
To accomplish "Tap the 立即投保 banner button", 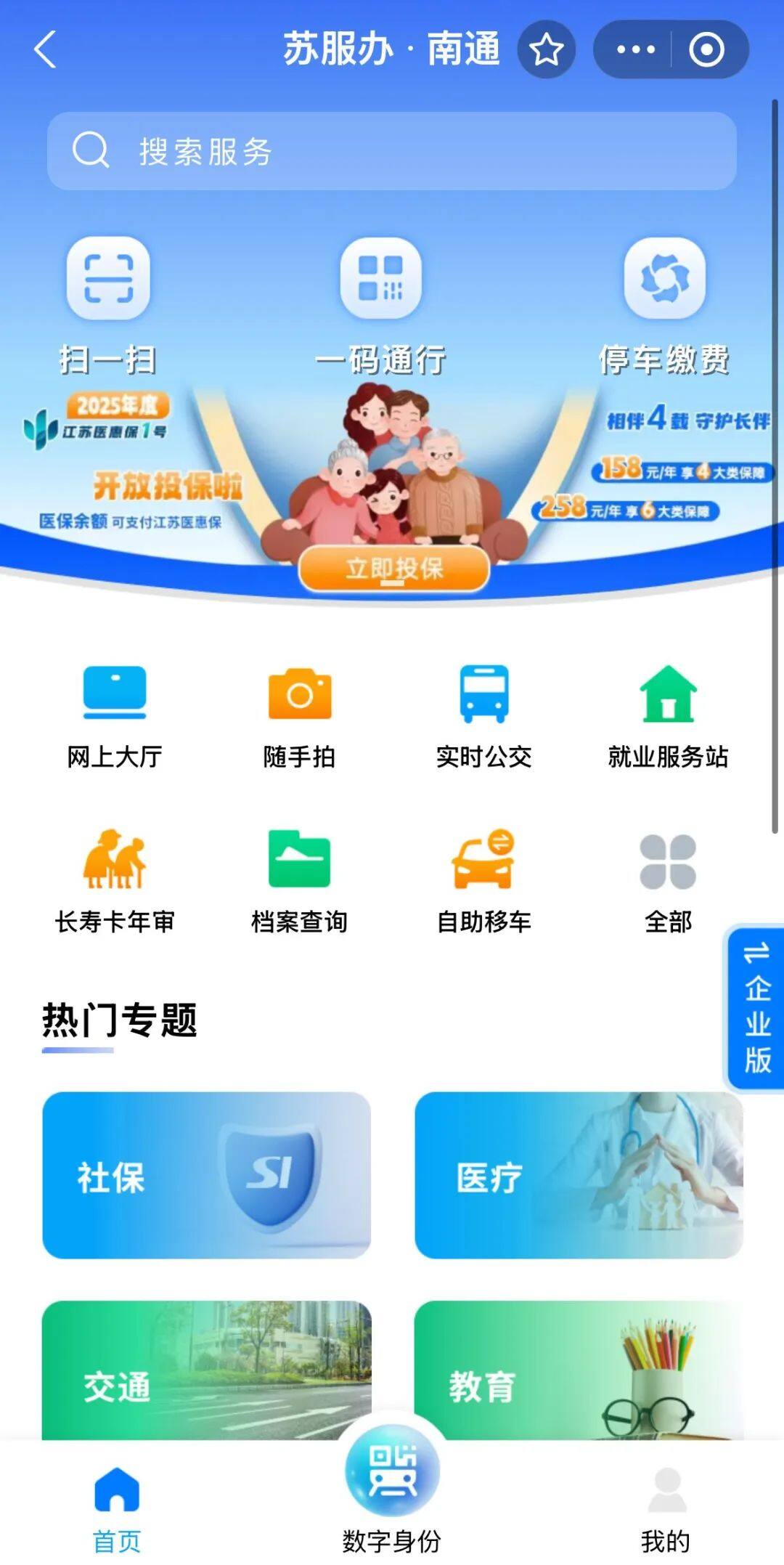I will coord(394,568).
